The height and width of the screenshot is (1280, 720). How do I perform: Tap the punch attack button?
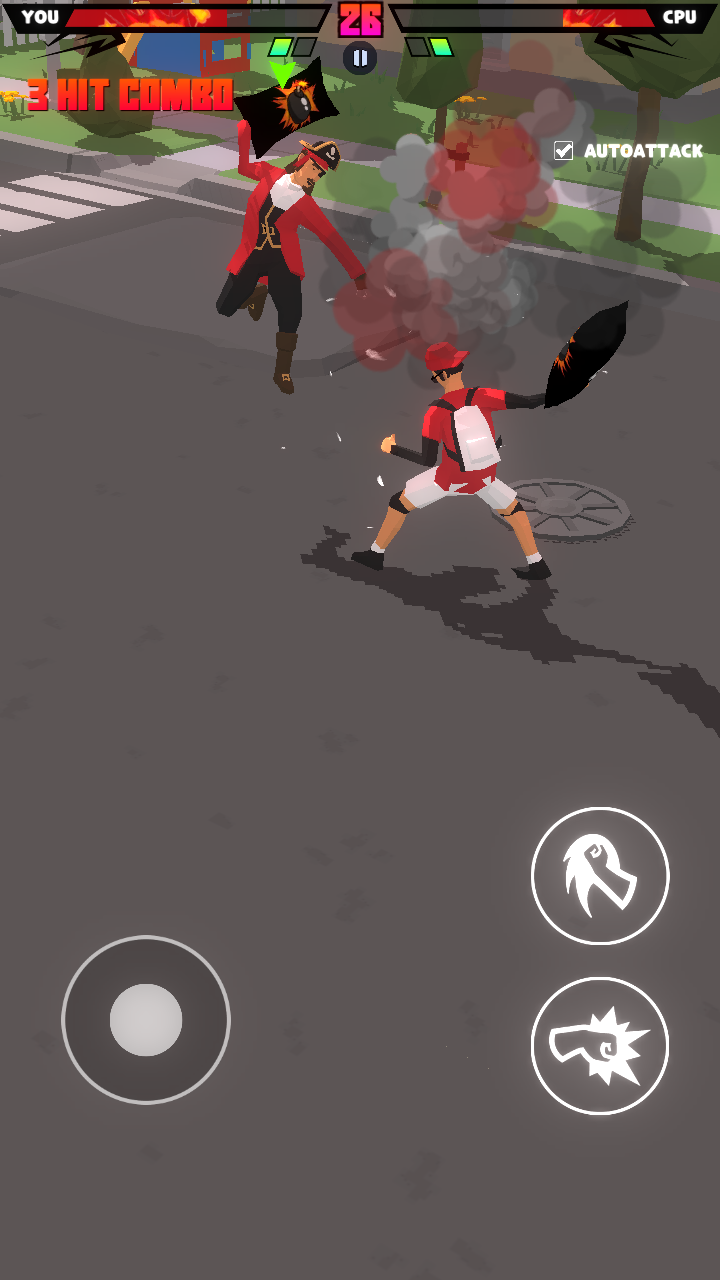click(599, 1046)
